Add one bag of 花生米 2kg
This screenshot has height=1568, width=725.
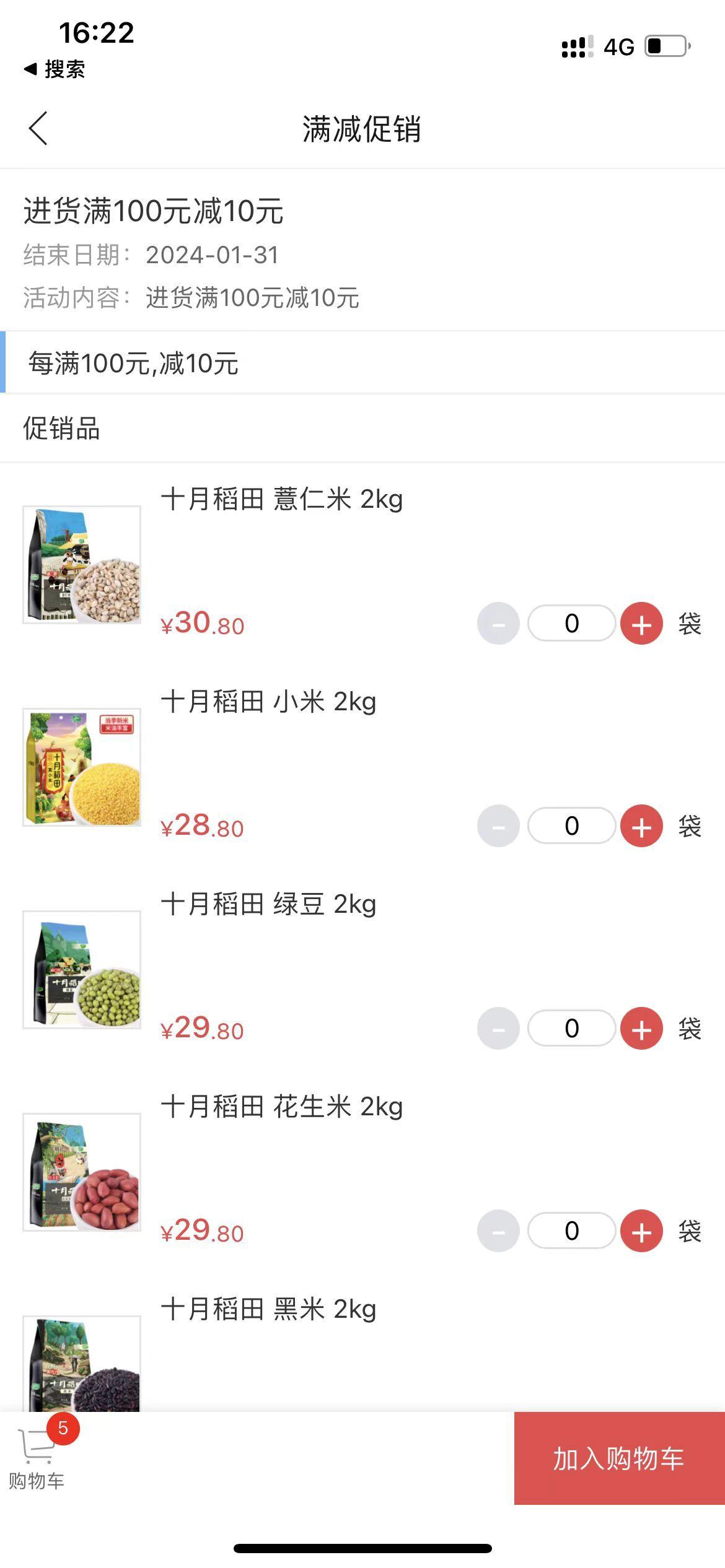pyautogui.click(x=641, y=1231)
